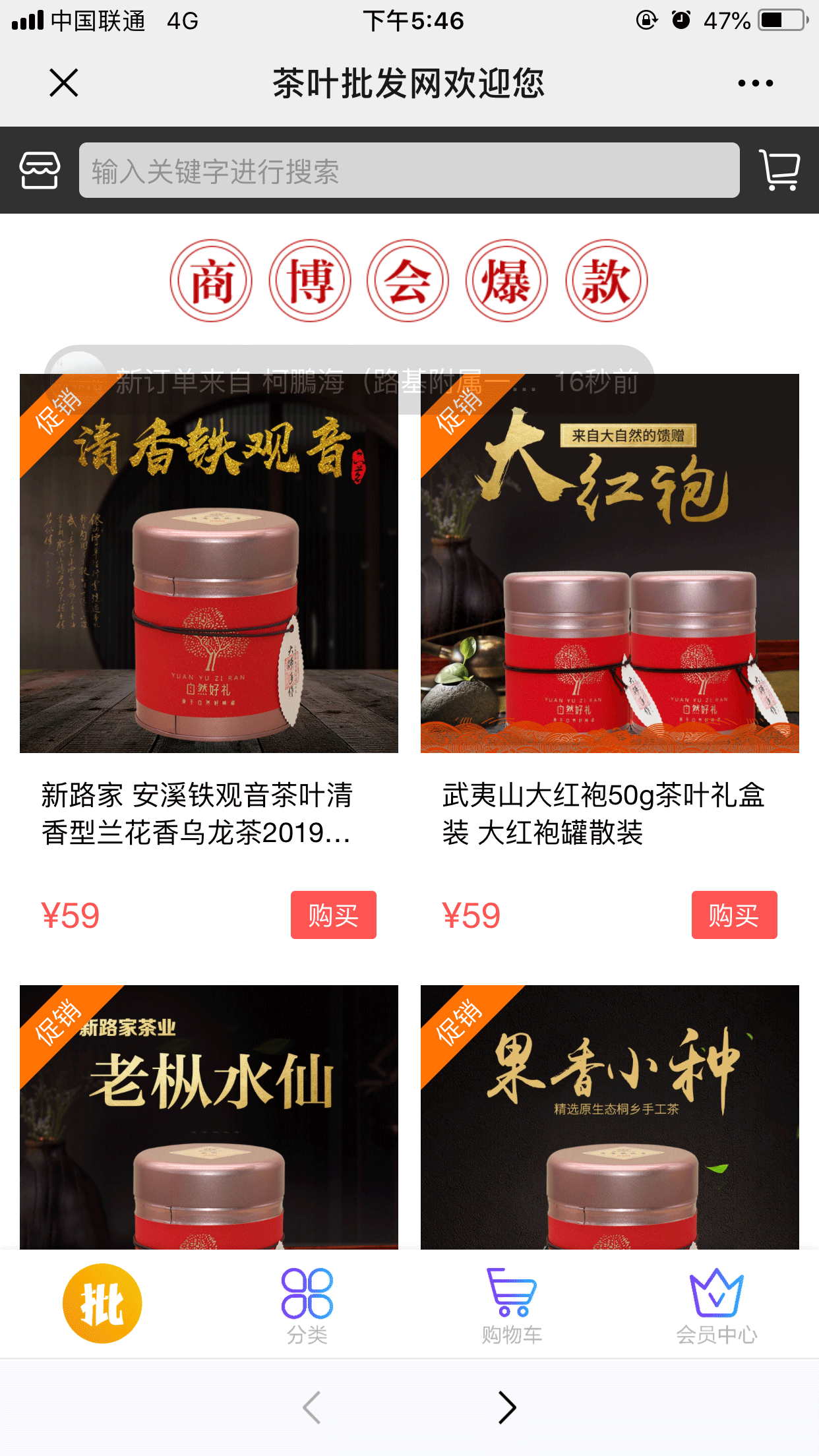Buy the 安溪铁观音 tea for ¥59
The height and width of the screenshot is (1456, 819).
[333, 915]
